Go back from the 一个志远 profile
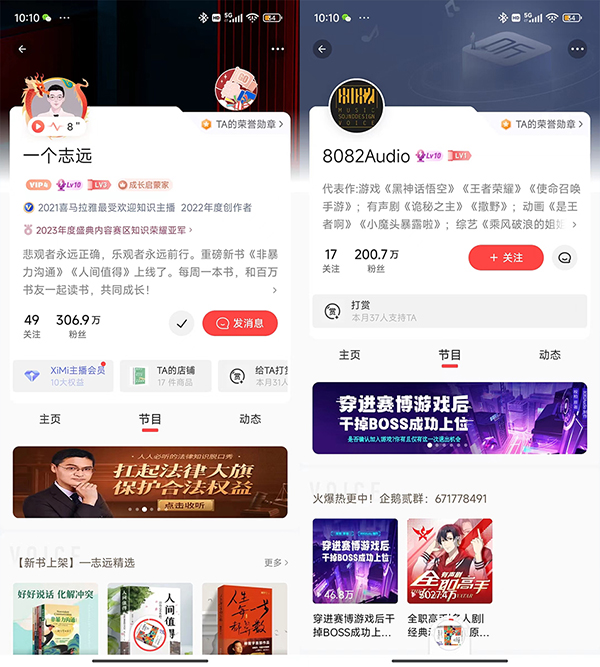Viewport: 600px width, 667px height. pyautogui.click(x=22, y=49)
